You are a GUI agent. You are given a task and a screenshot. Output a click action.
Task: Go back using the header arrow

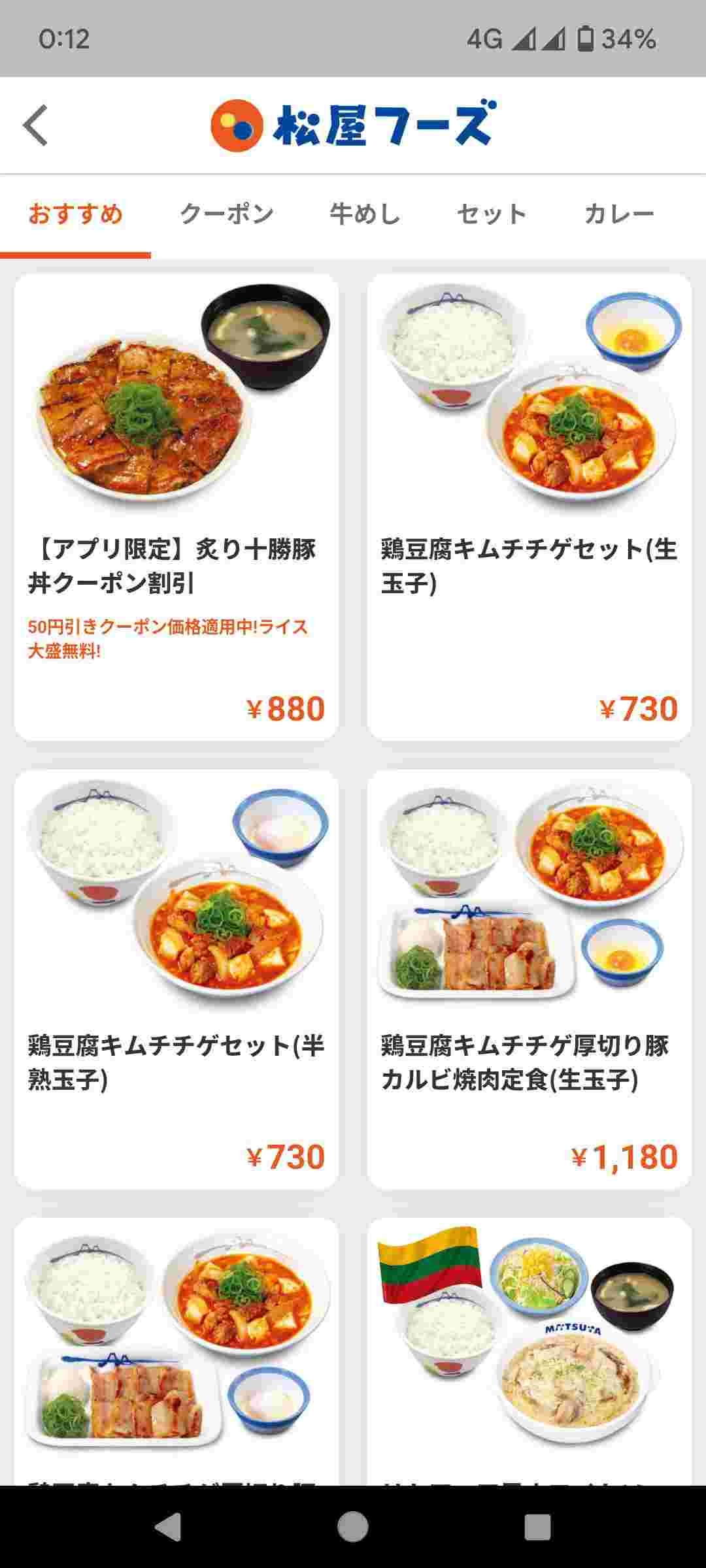[x=36, y=125]
